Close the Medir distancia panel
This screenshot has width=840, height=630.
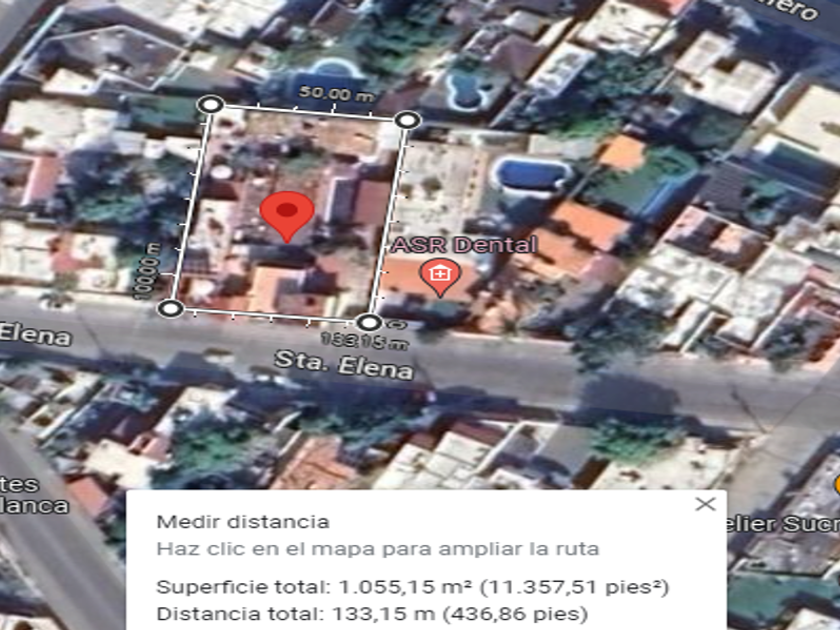click(705, 504)
